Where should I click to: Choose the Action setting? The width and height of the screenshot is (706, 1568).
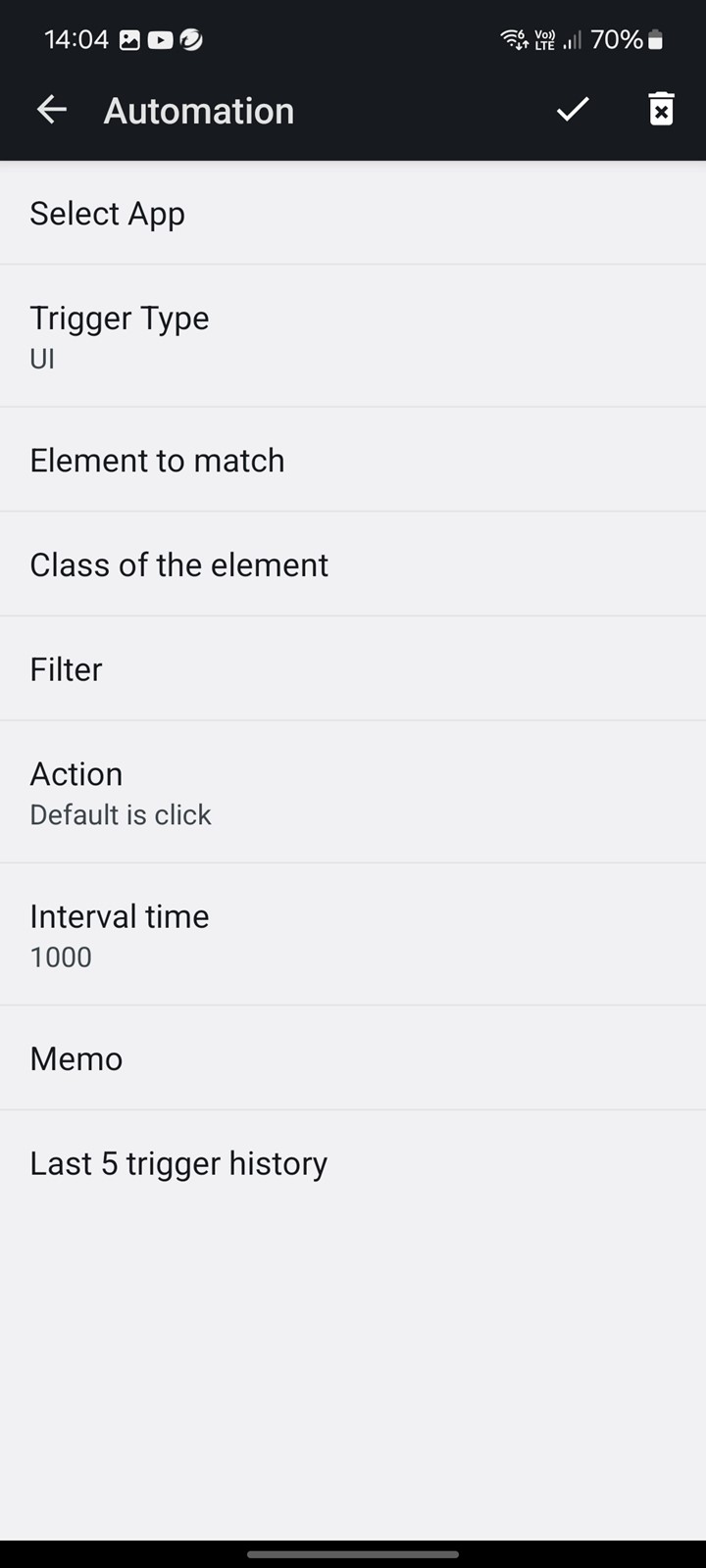(x=353, y=792)
